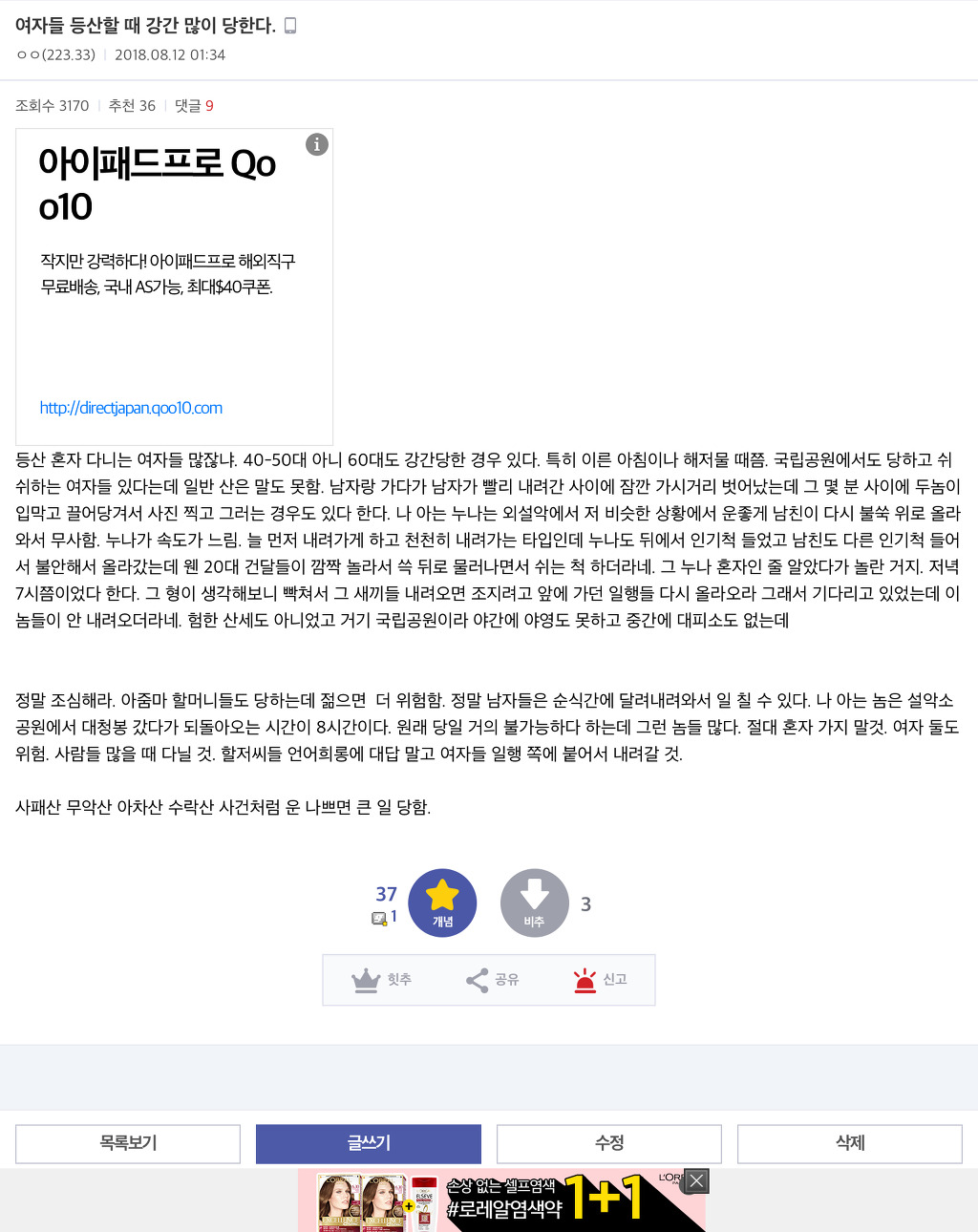The image size is (978, 1232).
Task: Click the 조회수 3170 view counter
Action: tap(52, 105)
